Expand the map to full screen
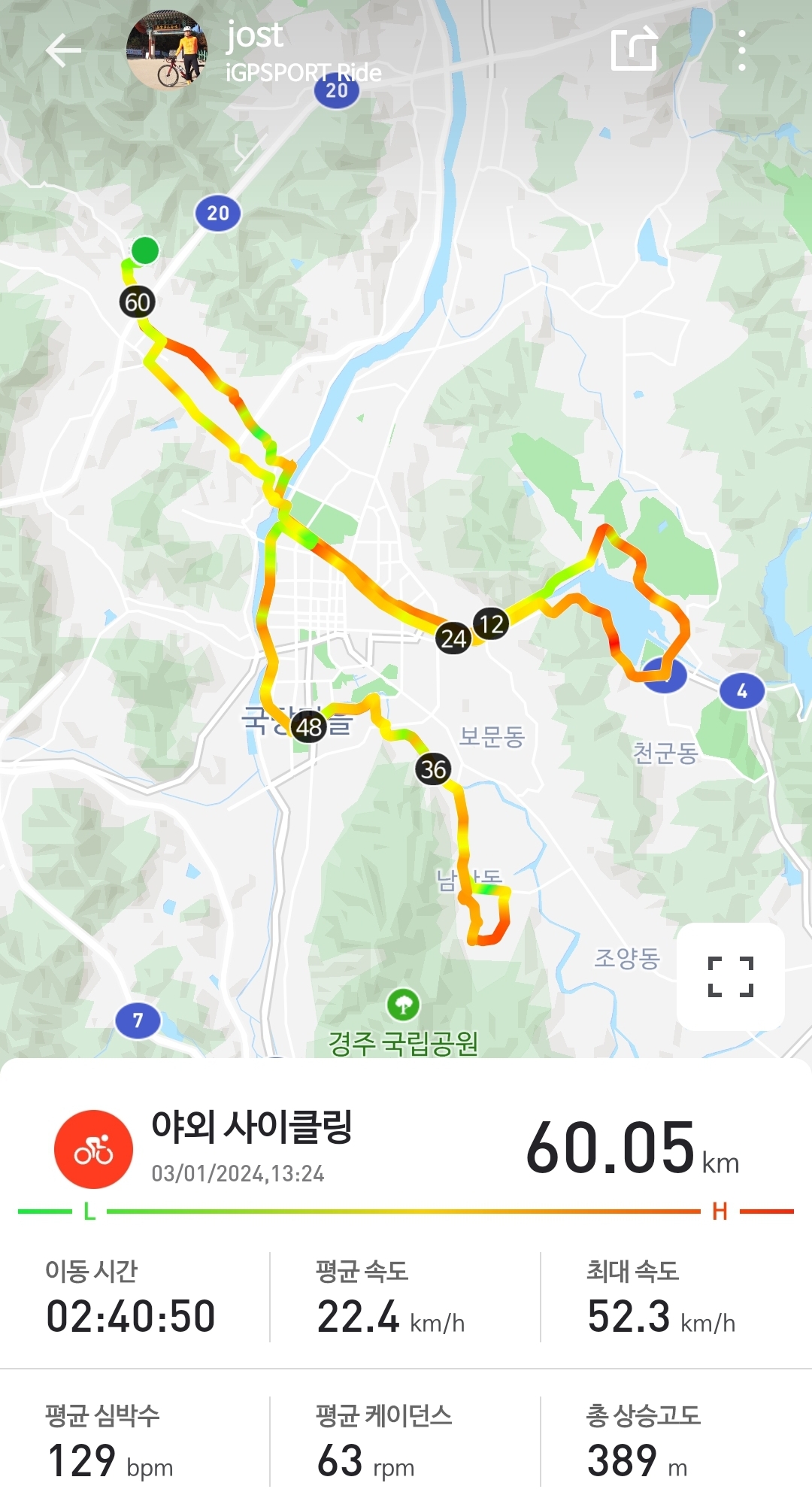The image size is (812, 1492). pos(730,976)
